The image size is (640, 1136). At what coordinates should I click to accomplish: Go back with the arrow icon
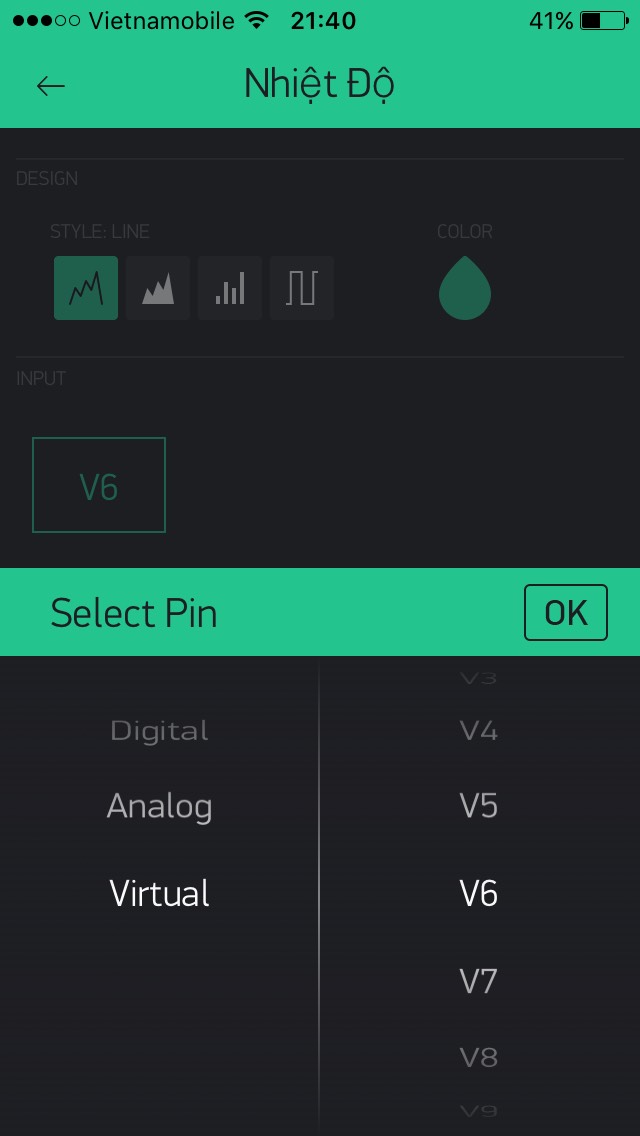pyautogui.click(x=51, y=85)
